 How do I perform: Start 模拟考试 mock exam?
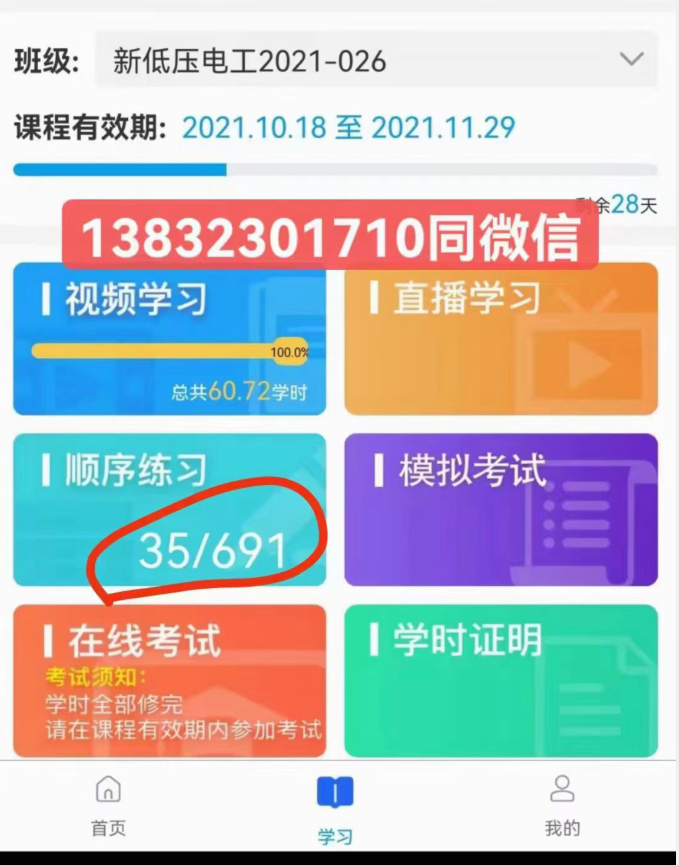tap(501, 510)
